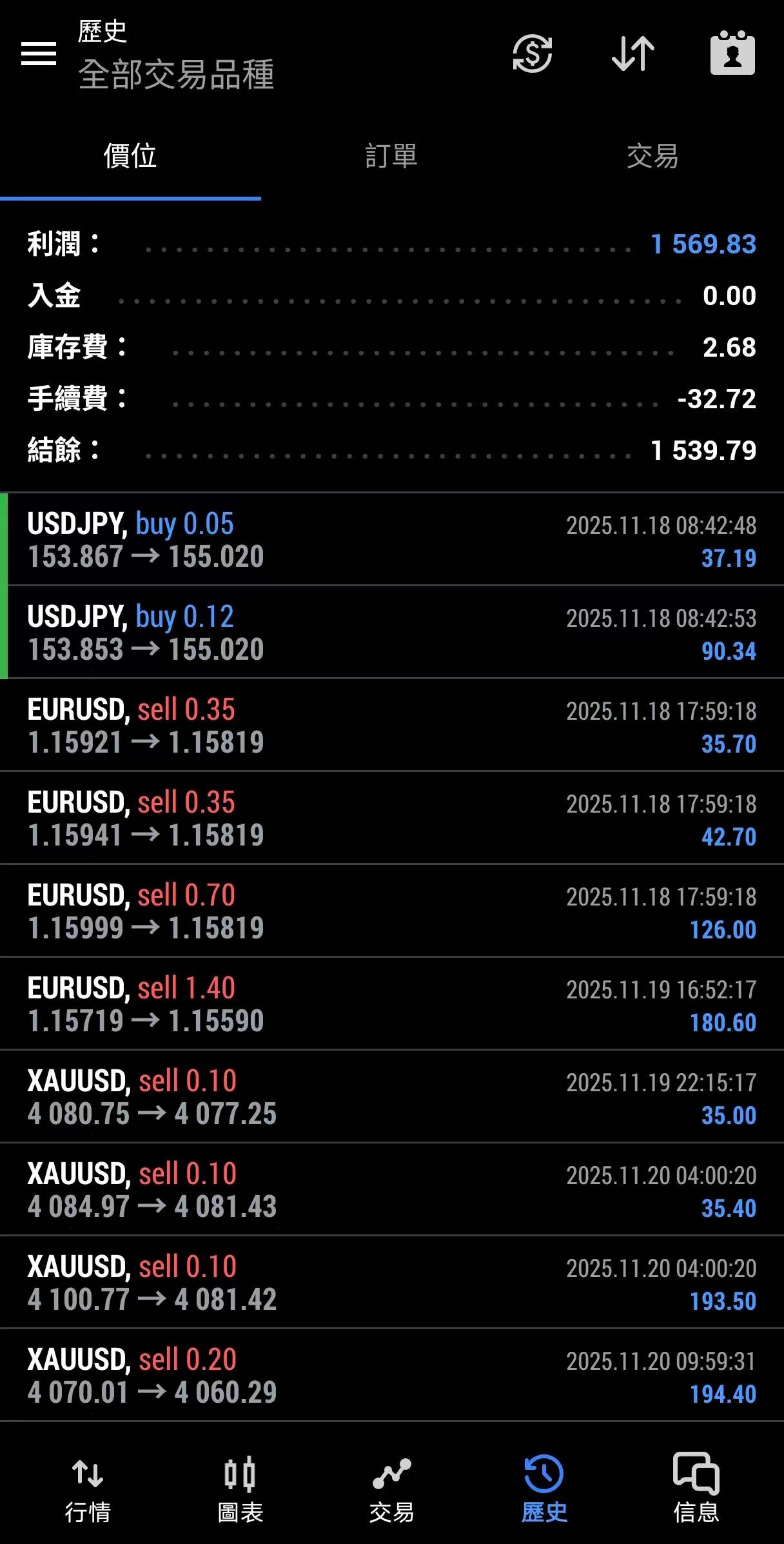Tap the sort arrows icon
Viewport: 784px width, 1544px height.
632,54
